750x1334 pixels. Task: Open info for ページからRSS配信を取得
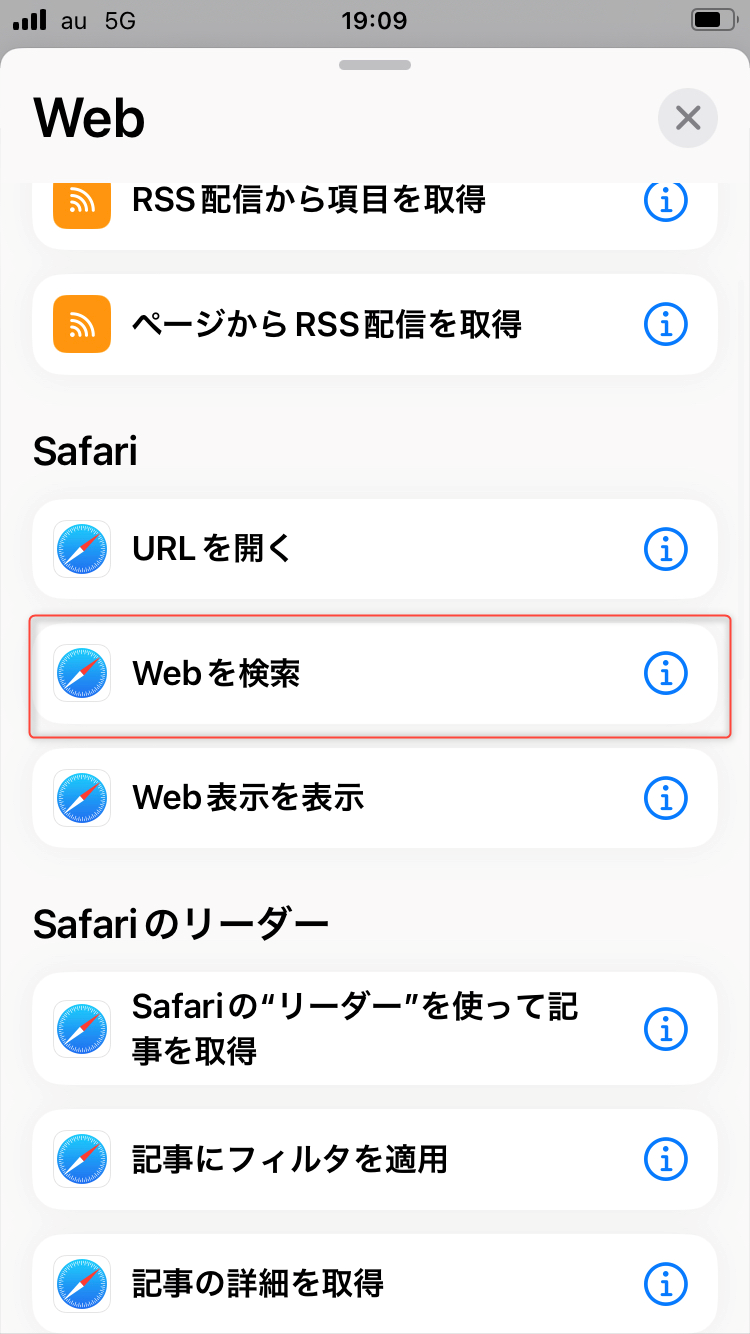point(665,324)
